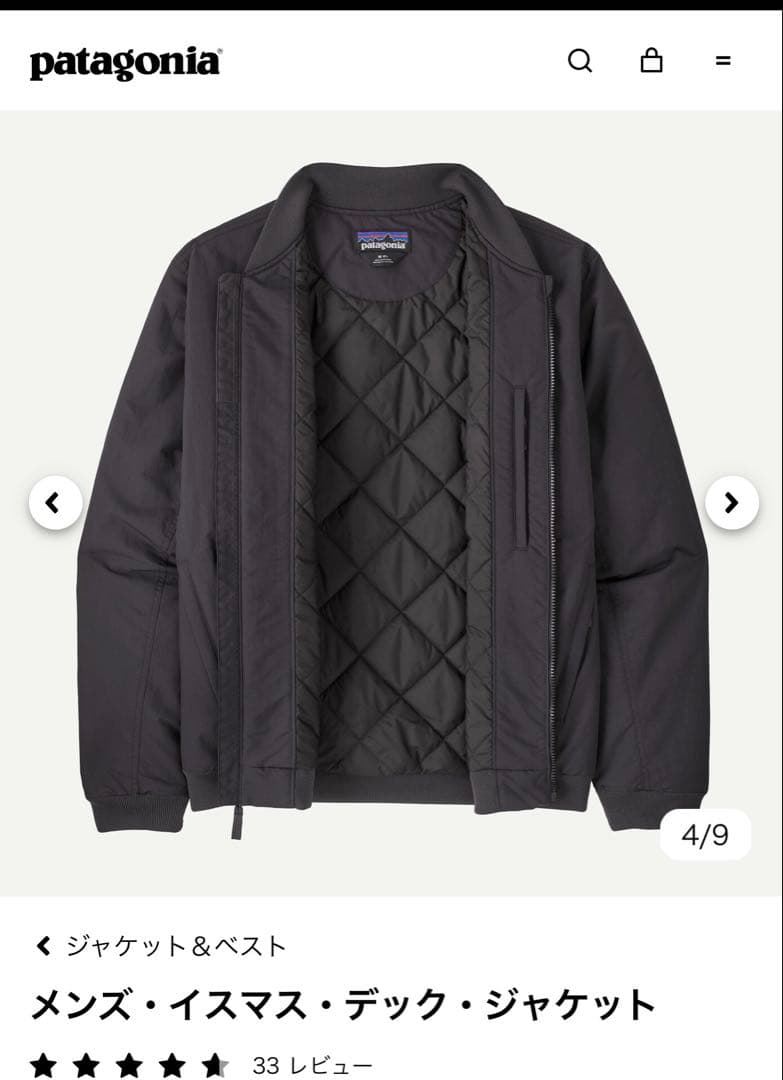Open the hamburger menu

click(723, 61)
